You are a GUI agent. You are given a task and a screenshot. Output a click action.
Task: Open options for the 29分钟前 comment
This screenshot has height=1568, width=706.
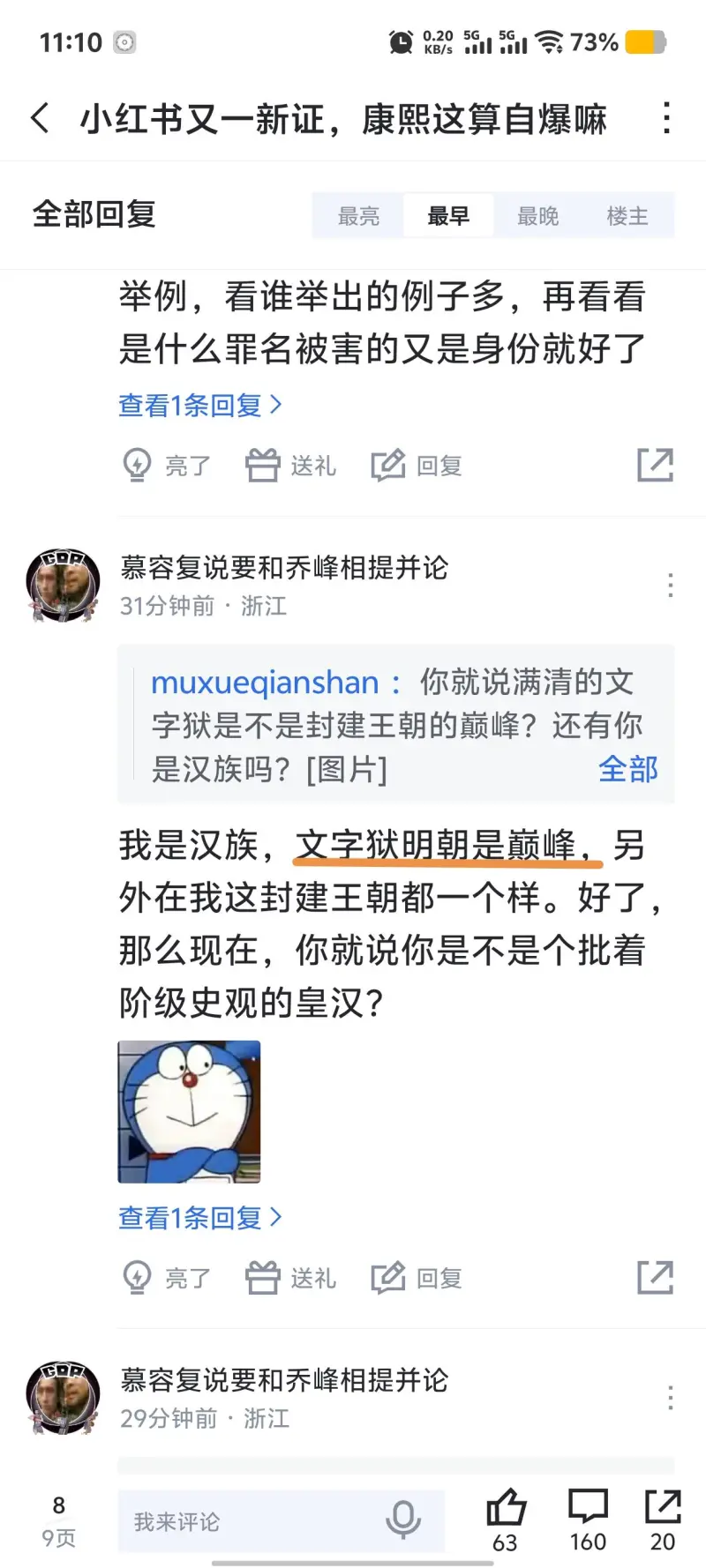(x=671, y=1397)
